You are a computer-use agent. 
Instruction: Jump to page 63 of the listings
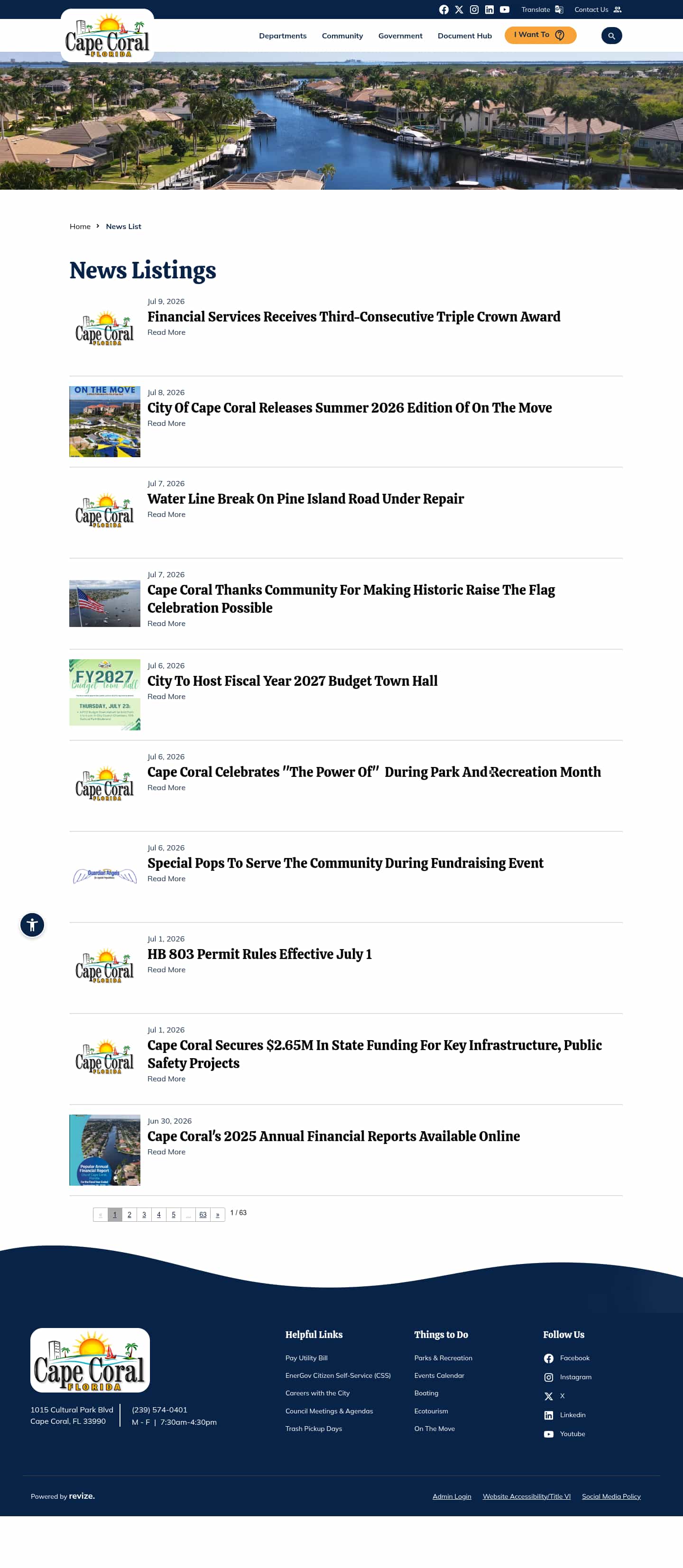coord(203,1214)
